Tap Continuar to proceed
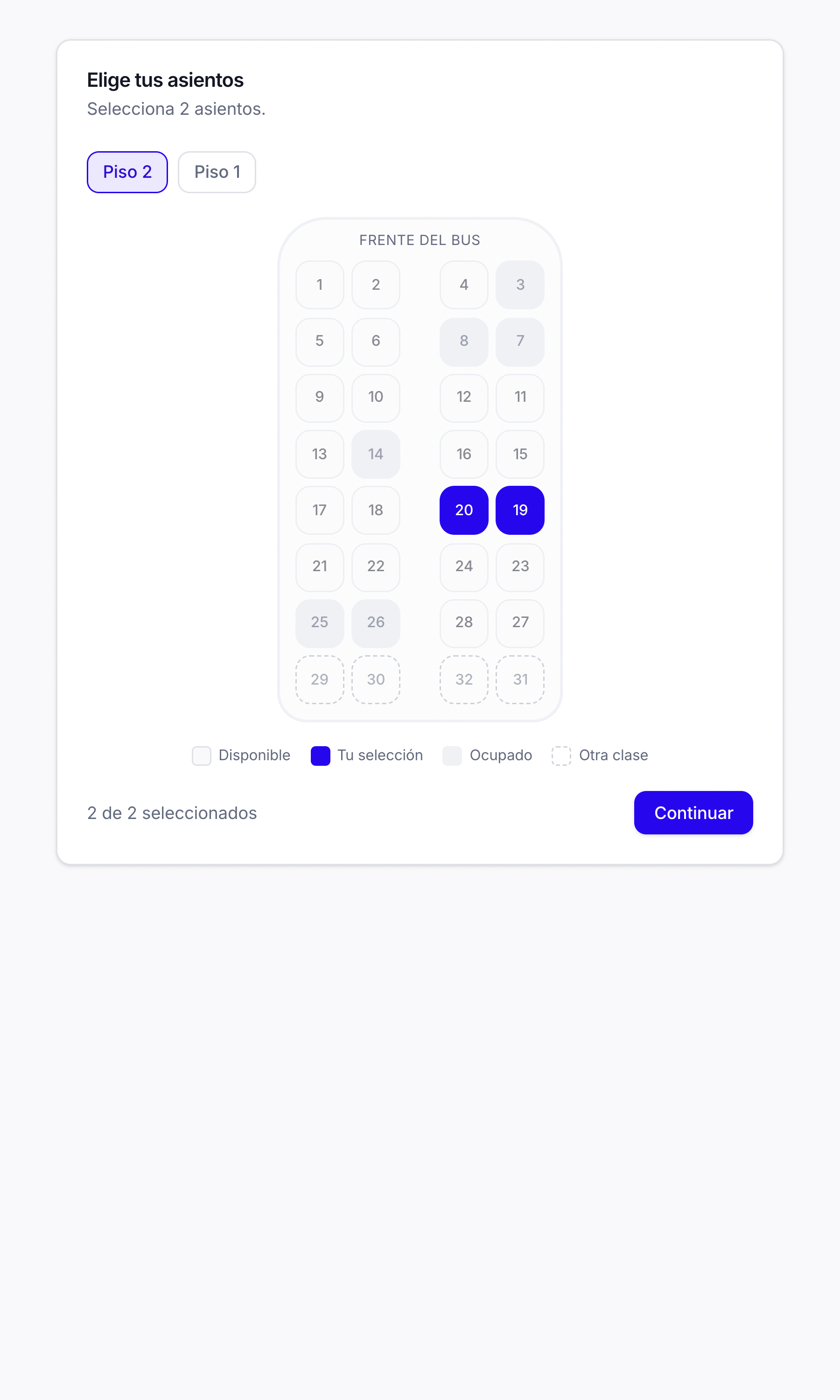Screen dimensions: 840x1400 pos(693,812)
